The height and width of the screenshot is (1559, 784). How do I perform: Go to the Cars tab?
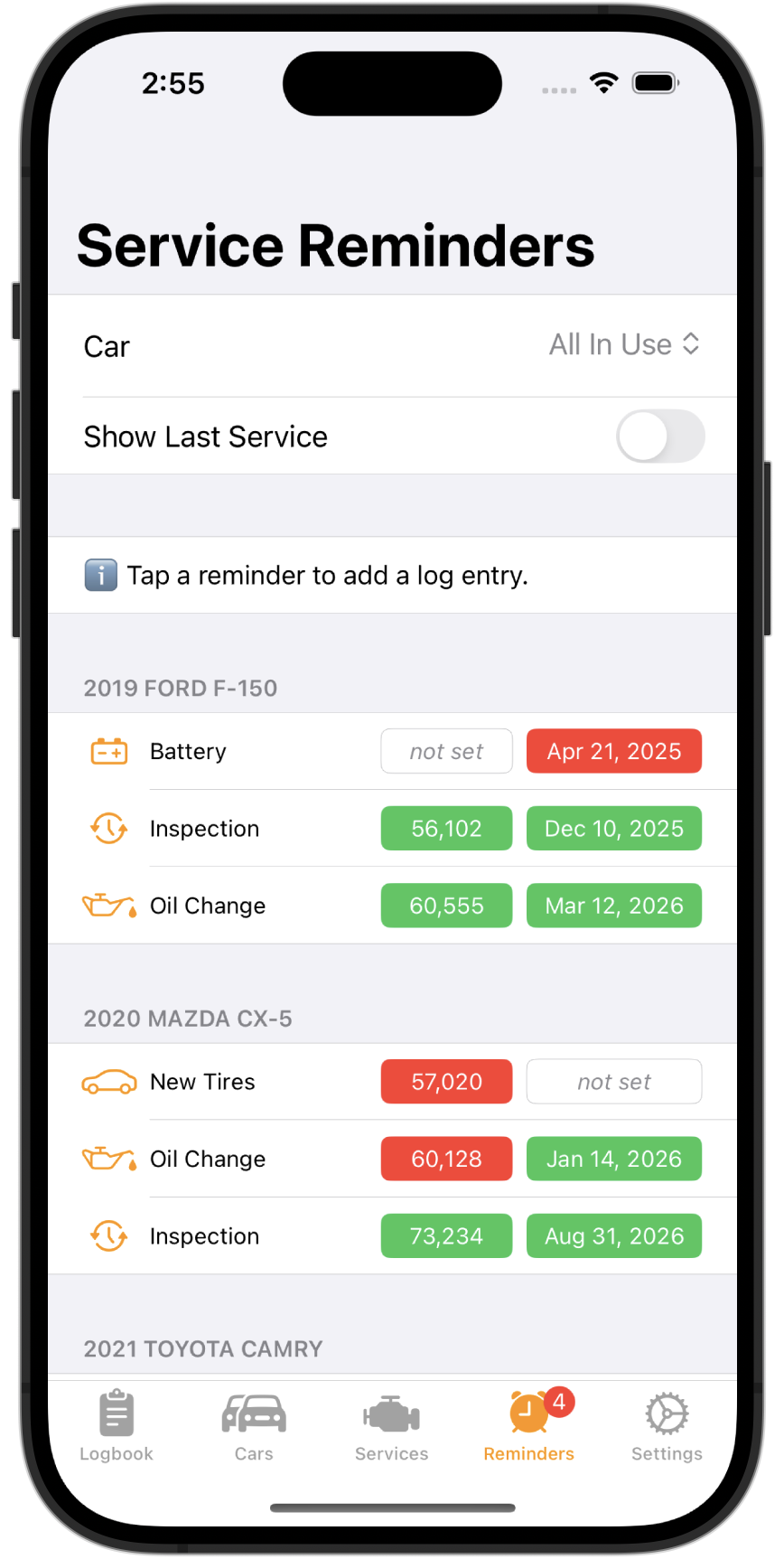pos(254,1427)
